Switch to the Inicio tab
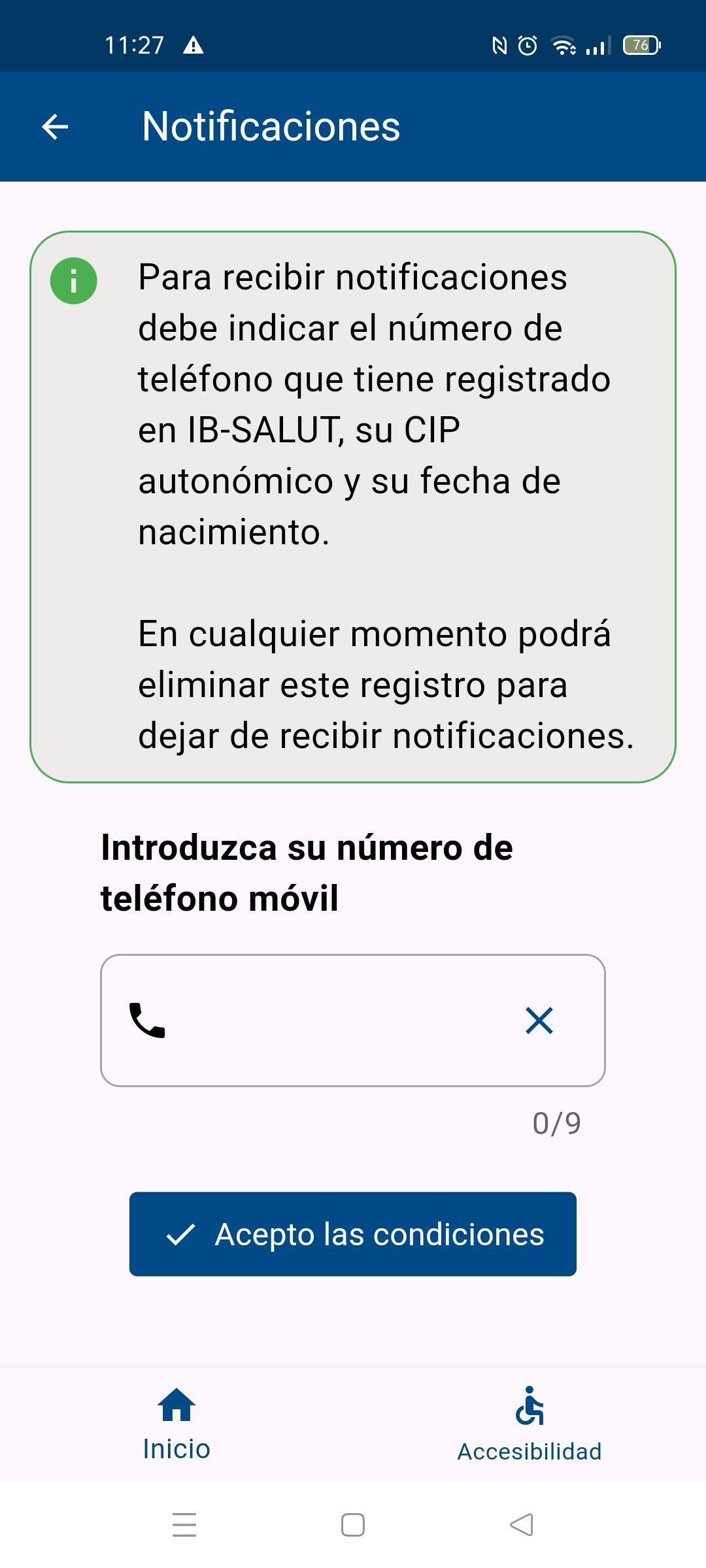Screen dimensions: 706x1568 (x=176, y=1424)
